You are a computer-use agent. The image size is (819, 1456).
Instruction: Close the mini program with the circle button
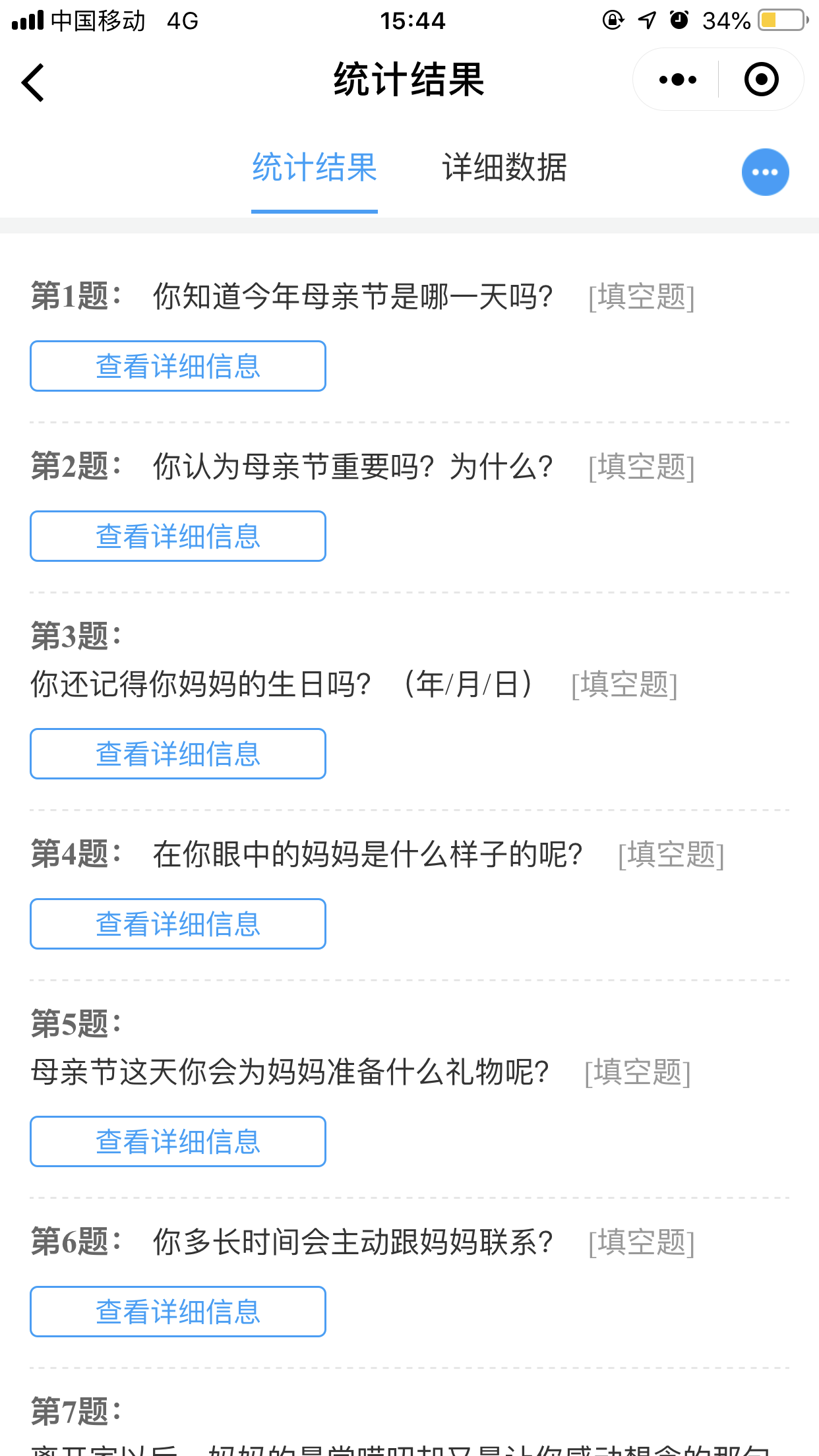tap(761, 80)
